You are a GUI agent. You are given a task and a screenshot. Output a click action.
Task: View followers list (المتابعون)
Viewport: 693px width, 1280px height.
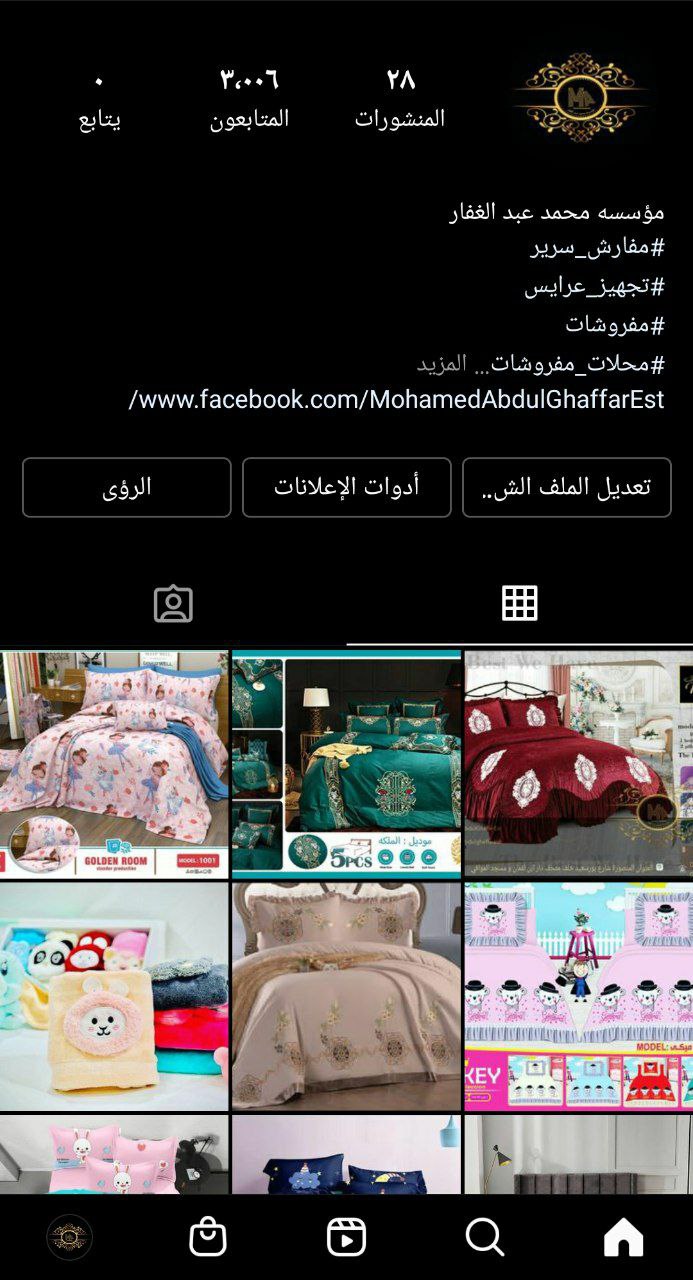point(249,98)
